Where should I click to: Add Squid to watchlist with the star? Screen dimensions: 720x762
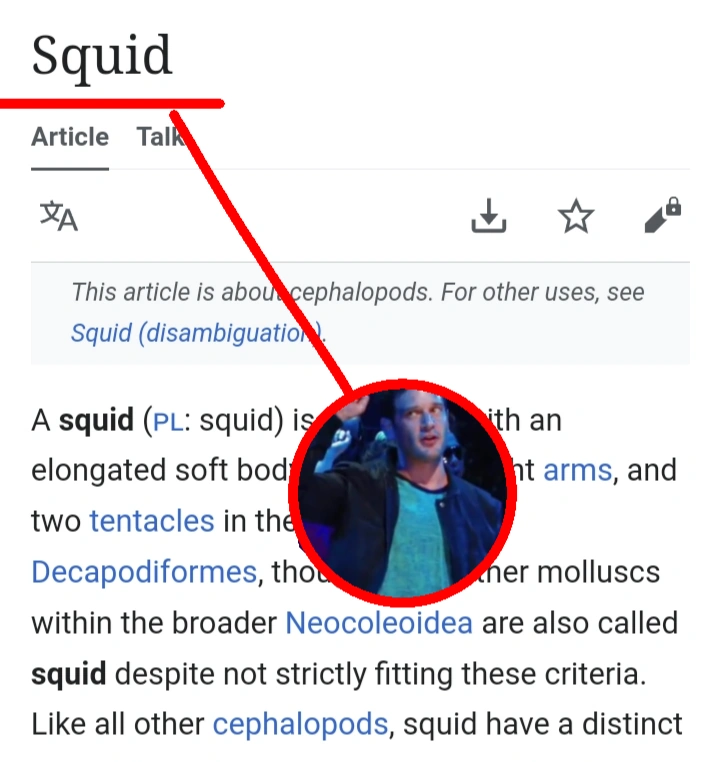pyautogui.click(x=576, y=216)
